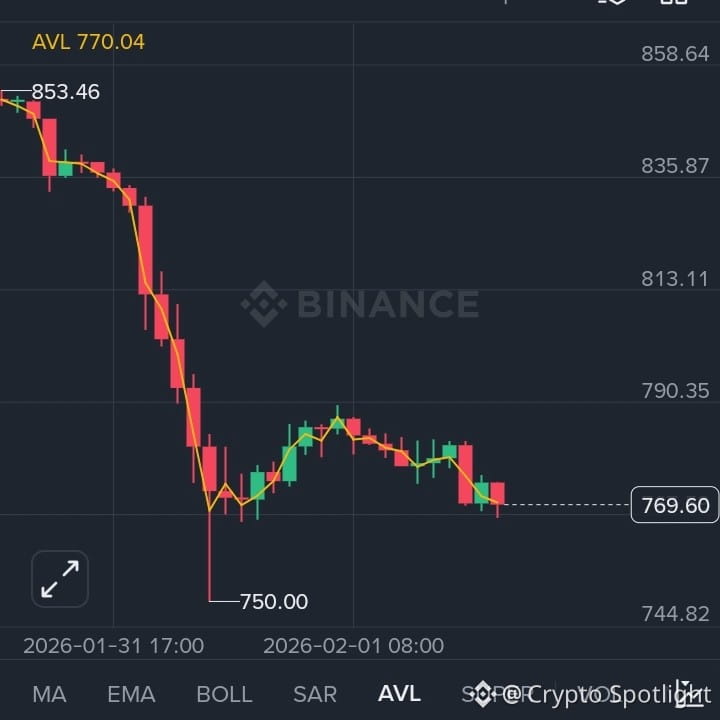Switch to the EMA indicator
The image size is (720, 720).
133,694
